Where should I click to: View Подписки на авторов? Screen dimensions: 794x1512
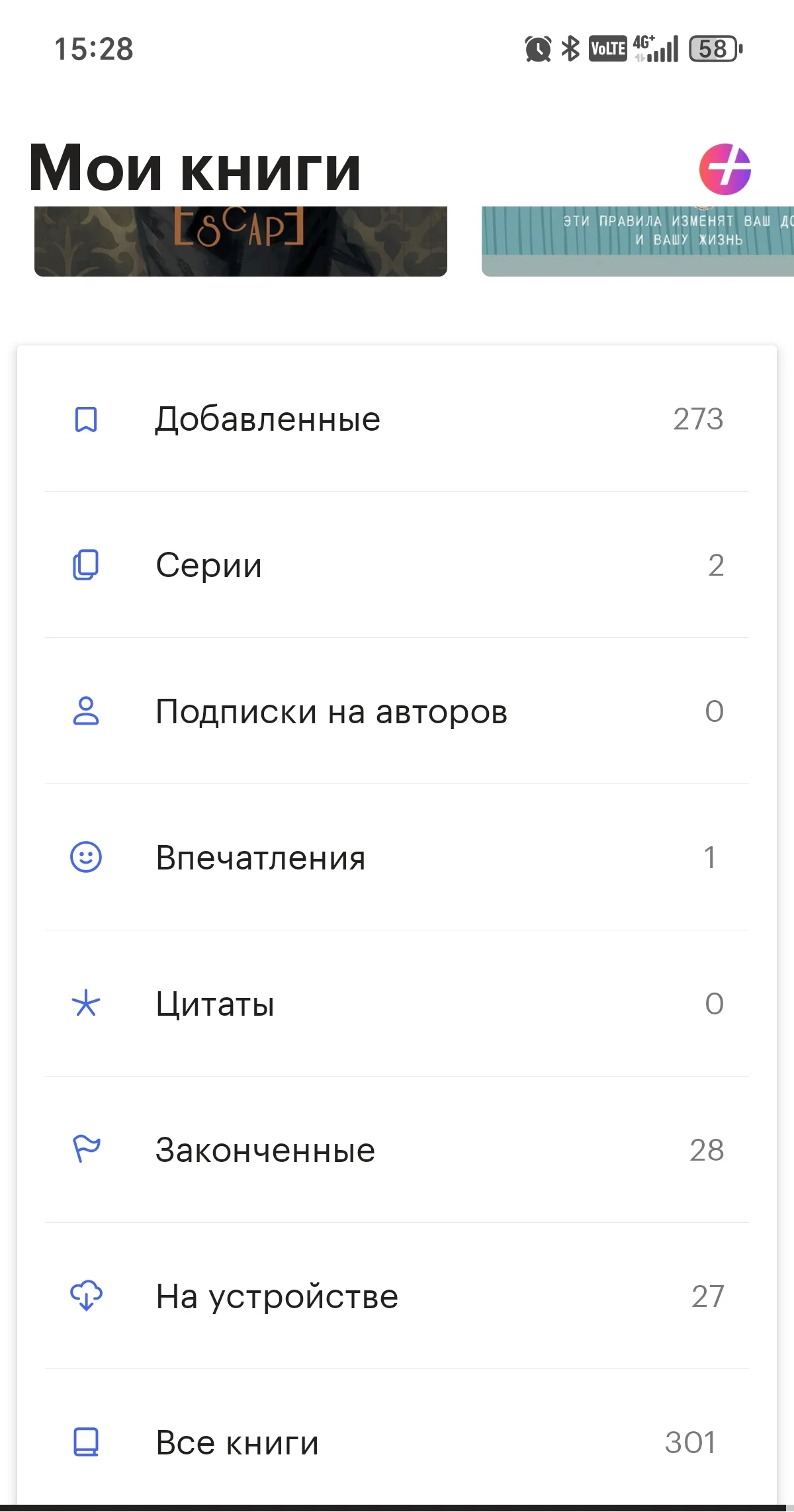click(397, 712)
